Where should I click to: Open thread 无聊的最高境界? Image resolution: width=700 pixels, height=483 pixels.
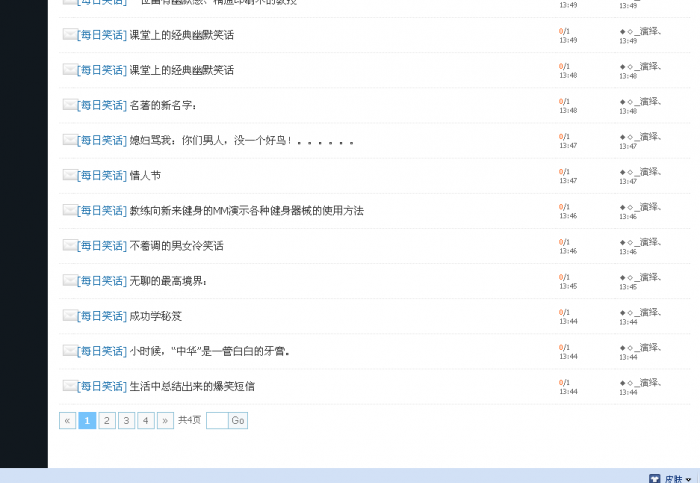click(x=168, y=281)
